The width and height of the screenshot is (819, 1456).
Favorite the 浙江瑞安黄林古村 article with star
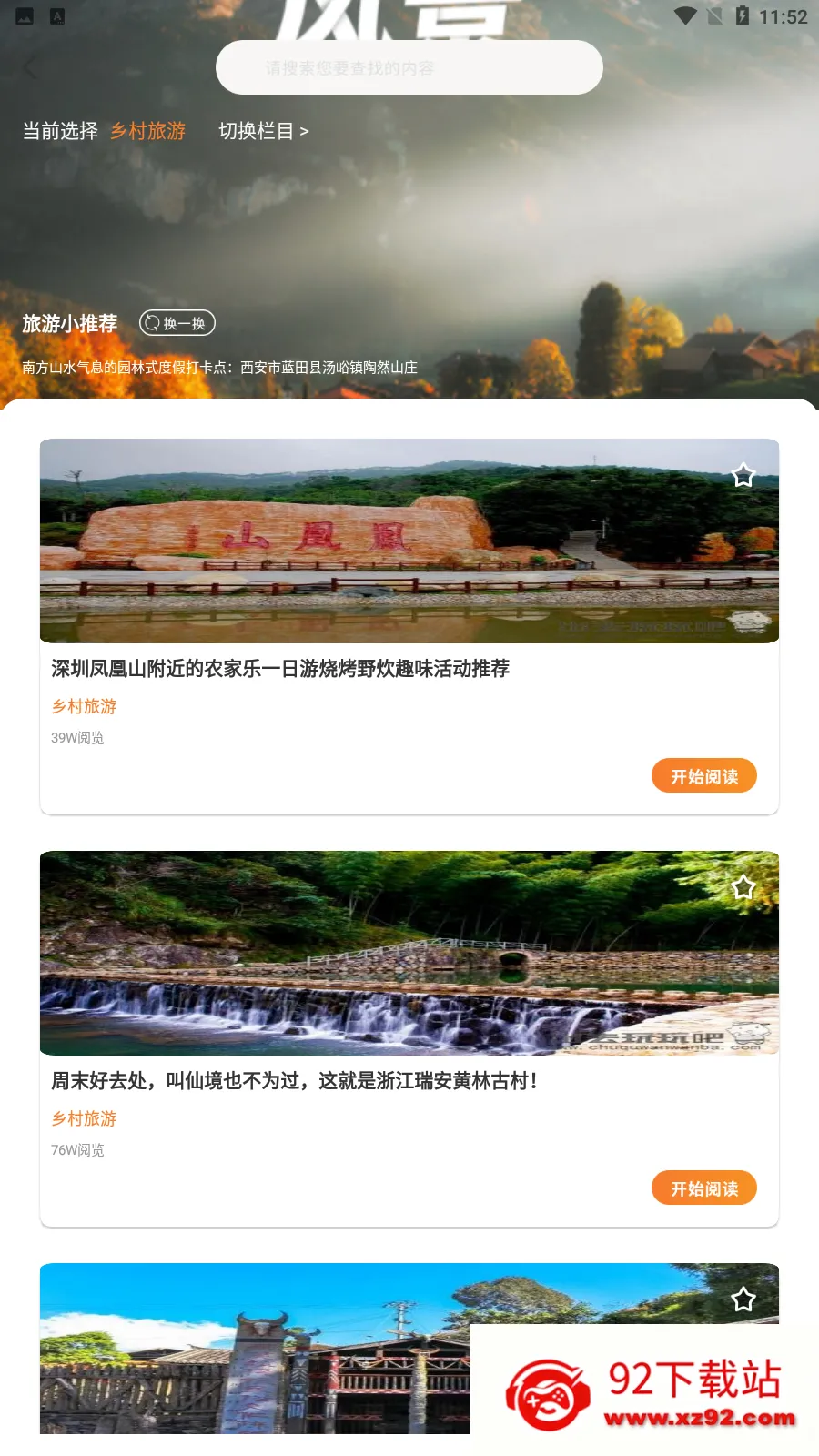coord(743,887)
